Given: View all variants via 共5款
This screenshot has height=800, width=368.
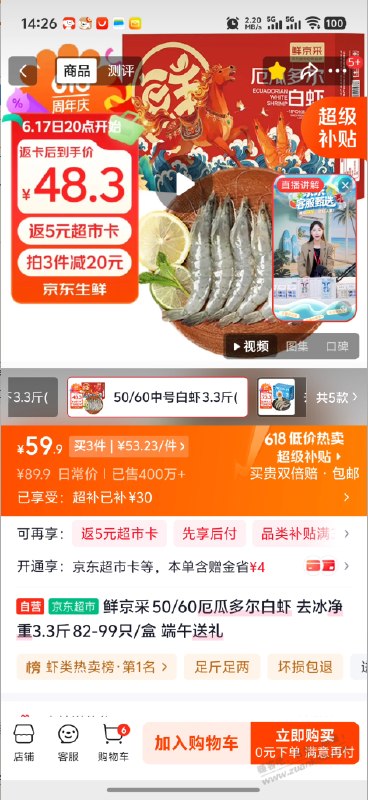Looking at the screenshot, I should coord(337,397).
